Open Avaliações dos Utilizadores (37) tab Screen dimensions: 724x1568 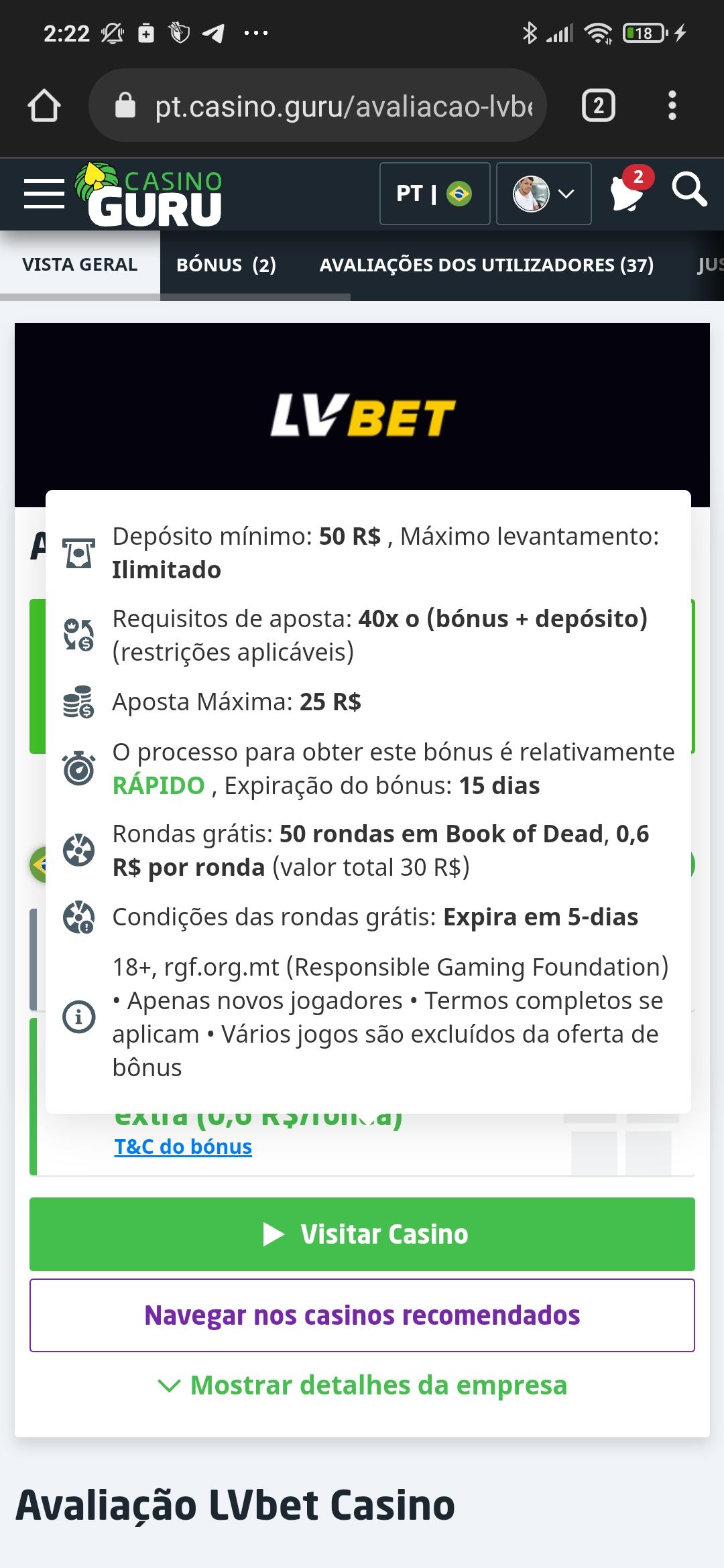[x=486, y=265]
